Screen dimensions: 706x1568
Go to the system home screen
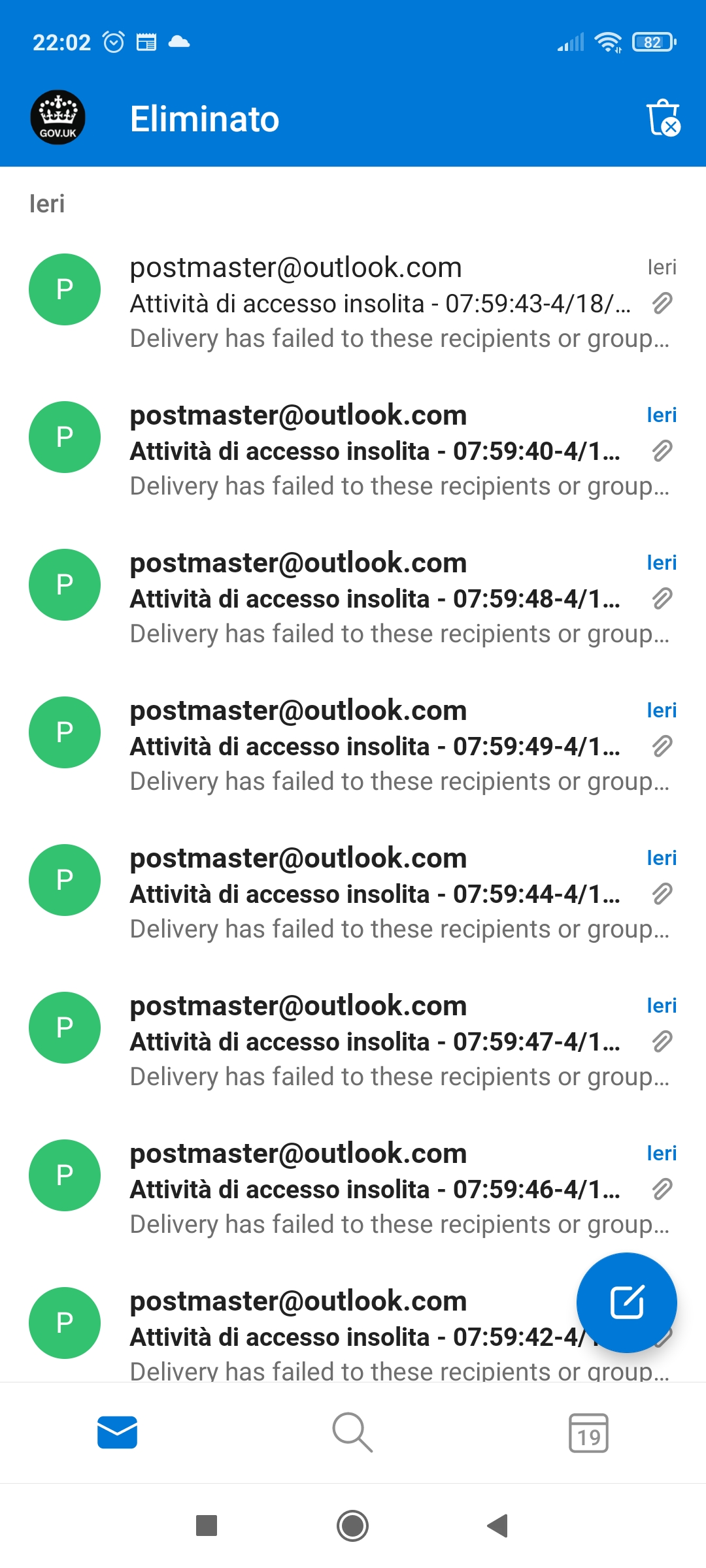pos(352,1526)
